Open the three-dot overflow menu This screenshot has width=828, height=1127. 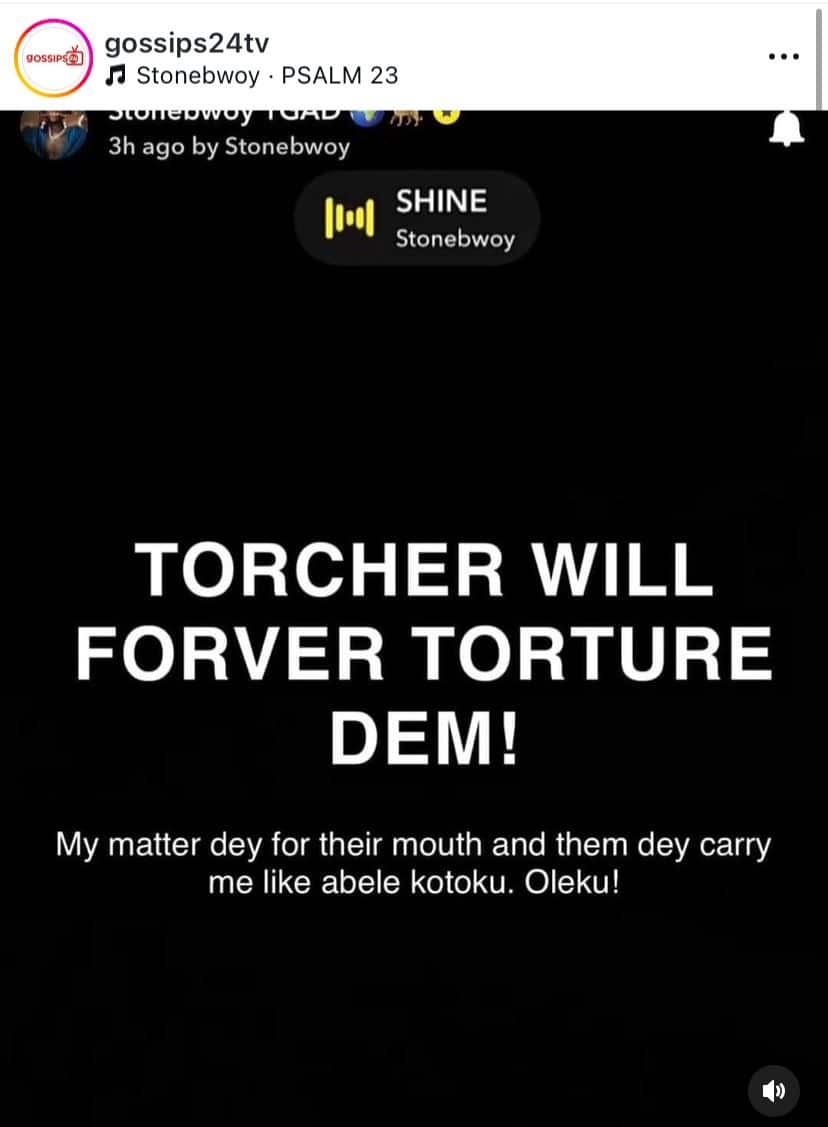[783, 57]
